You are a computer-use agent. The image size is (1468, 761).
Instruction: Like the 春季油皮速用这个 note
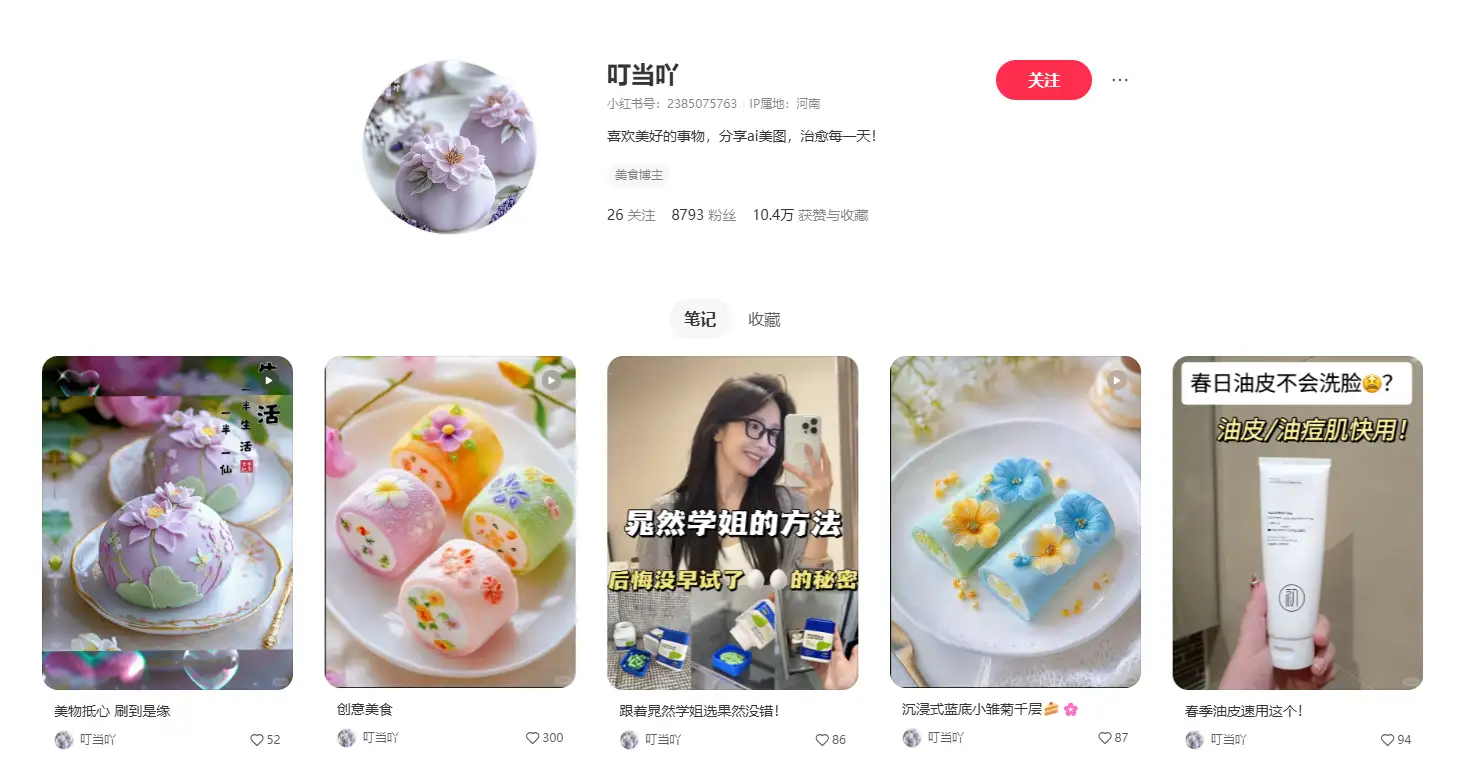[x=1388, y=740]
